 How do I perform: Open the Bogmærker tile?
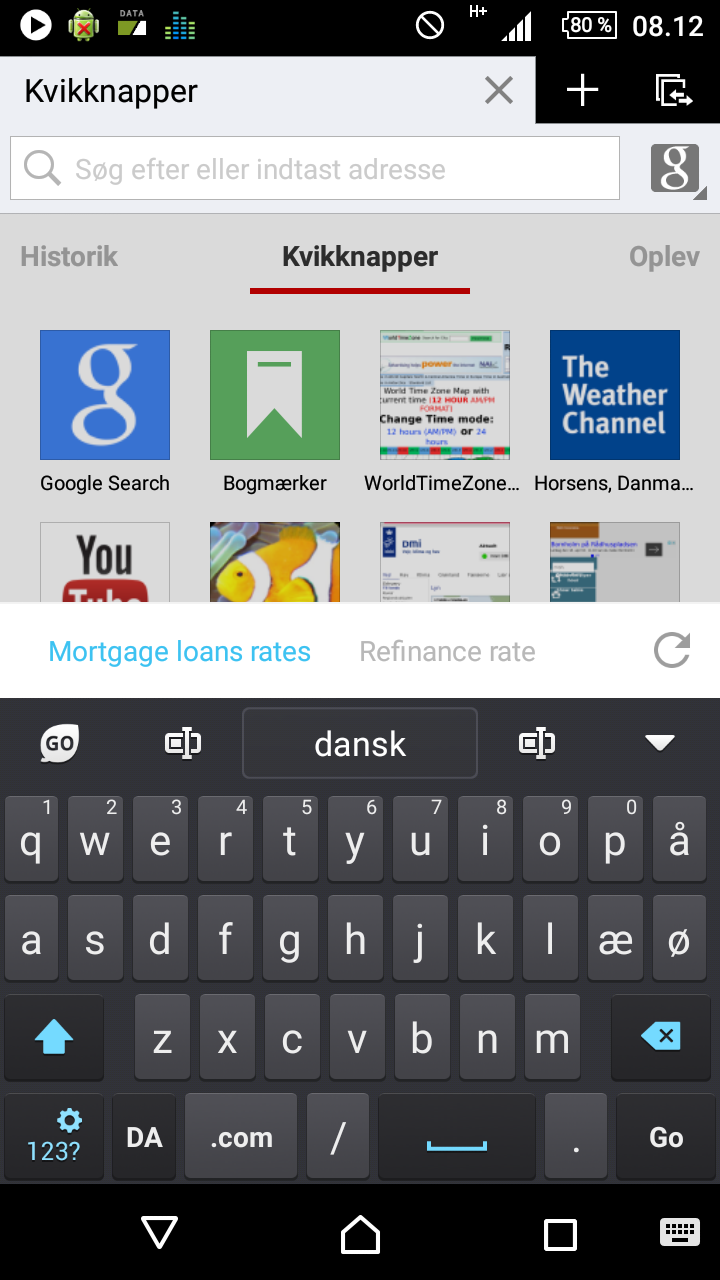(x=275, y=395)
